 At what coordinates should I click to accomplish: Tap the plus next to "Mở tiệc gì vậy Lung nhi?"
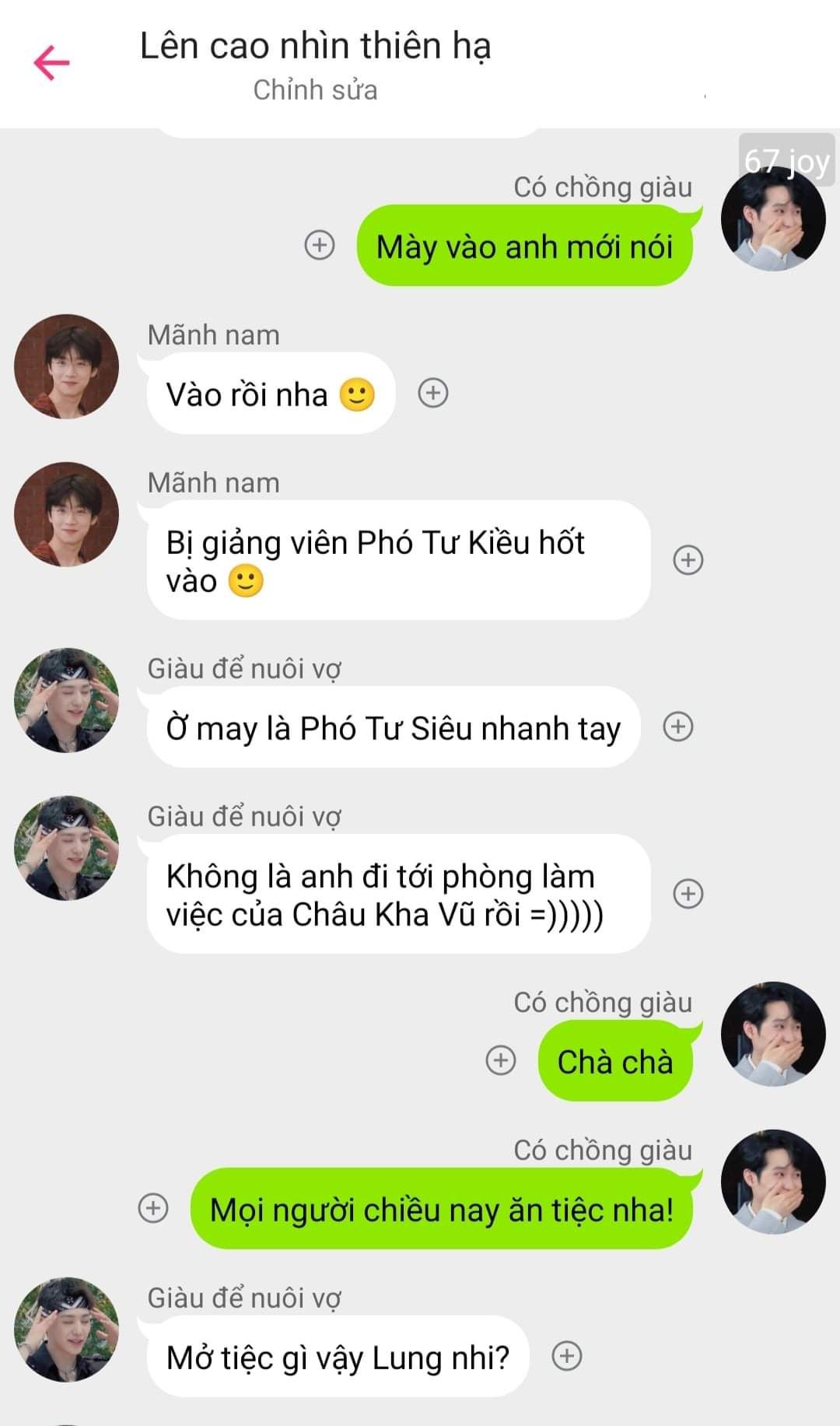[x=566, y=1356]
